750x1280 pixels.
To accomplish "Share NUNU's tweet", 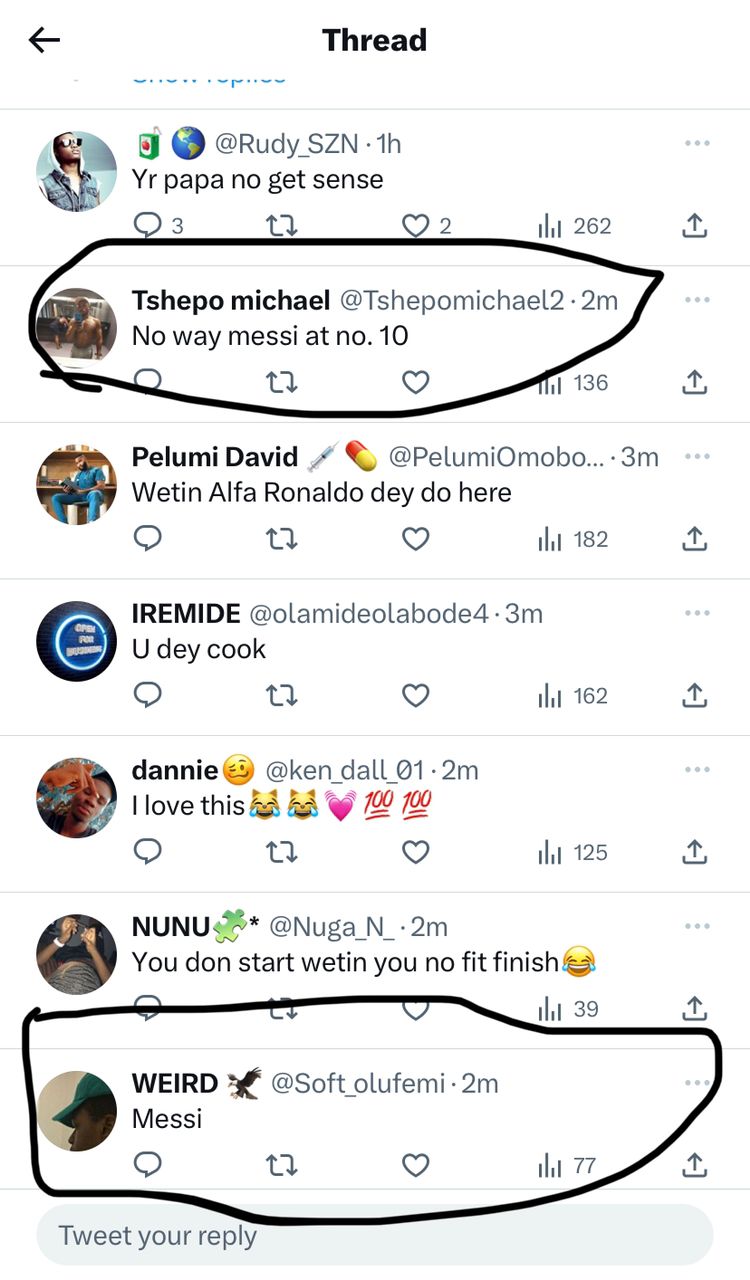I will pyautogui.click(x=694, y=1009).
